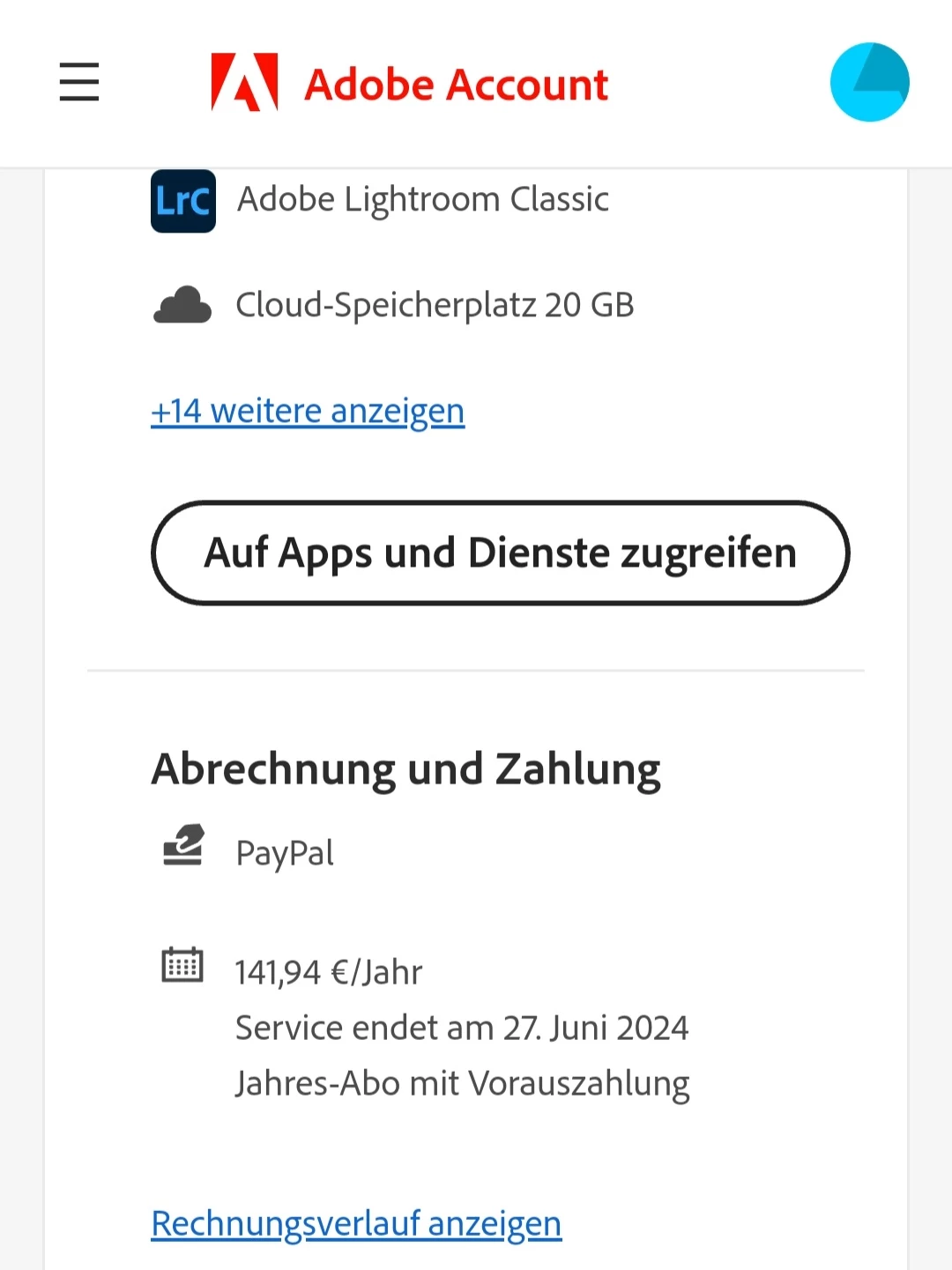Tap Auf Apps und Dienste zugreifen button
Screen dimensions: 952x1270
(500, 553)
